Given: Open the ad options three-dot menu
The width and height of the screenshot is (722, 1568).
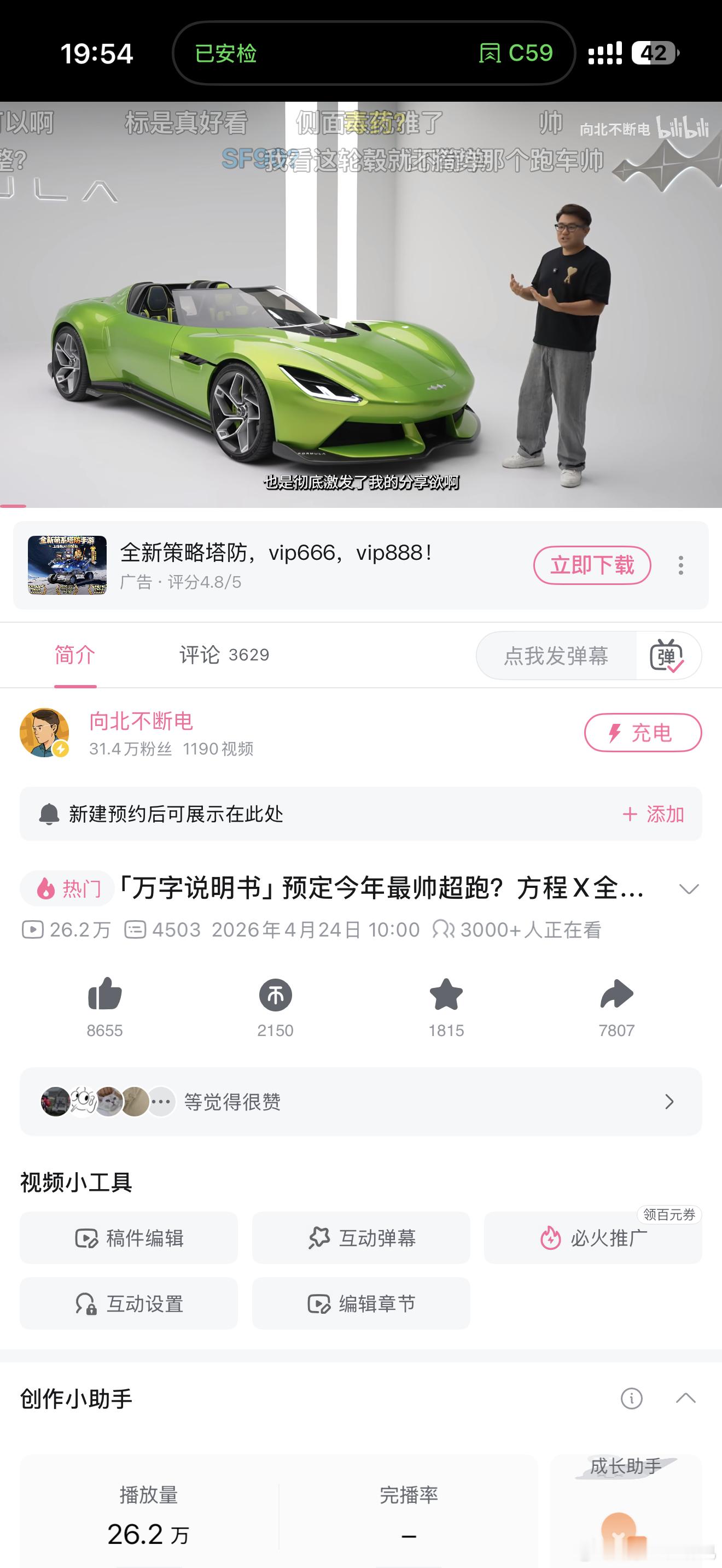Looking at the screenshot, I should 680,565.
